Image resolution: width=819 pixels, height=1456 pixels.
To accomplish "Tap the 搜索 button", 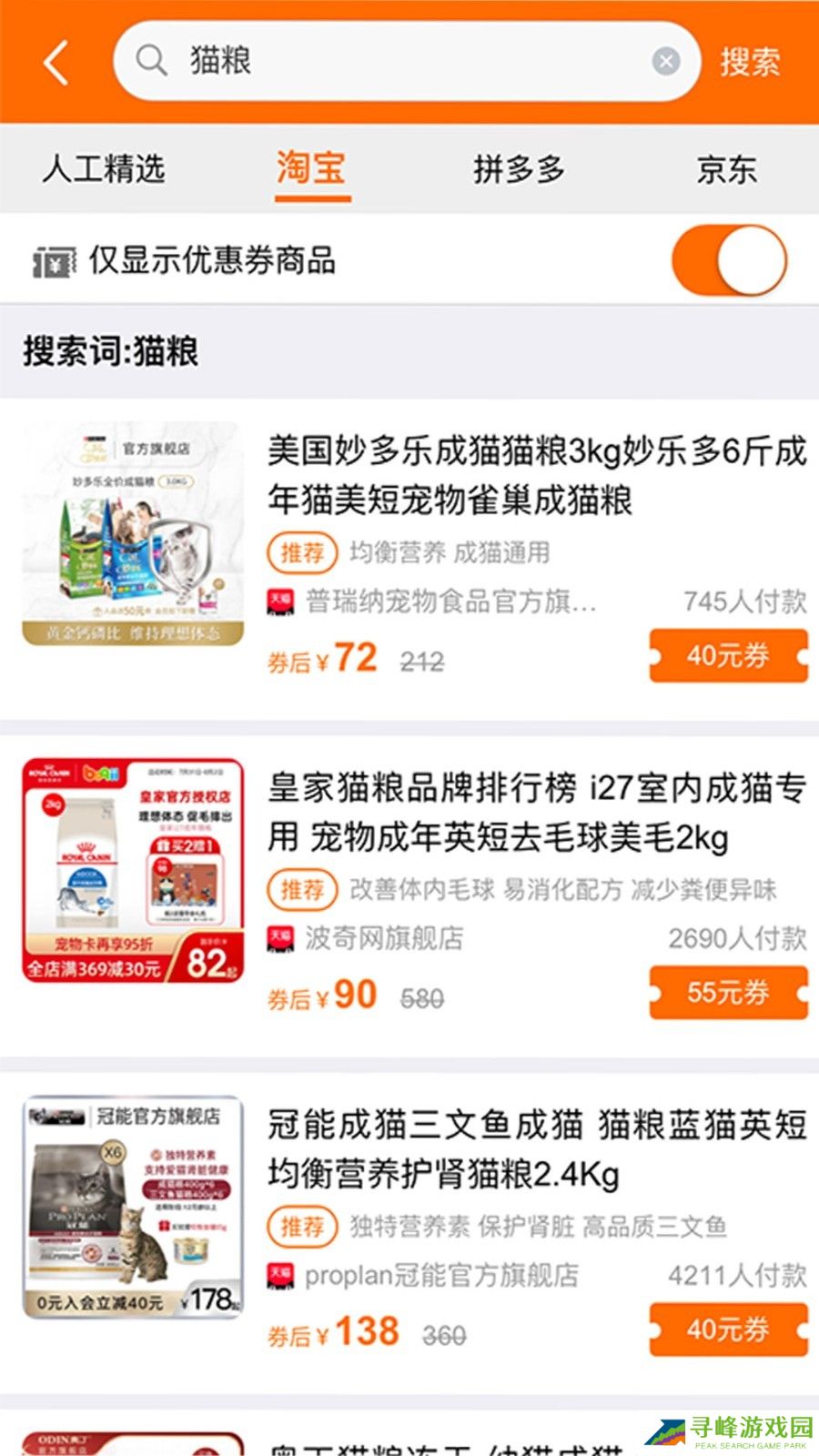I will point(750,62).
